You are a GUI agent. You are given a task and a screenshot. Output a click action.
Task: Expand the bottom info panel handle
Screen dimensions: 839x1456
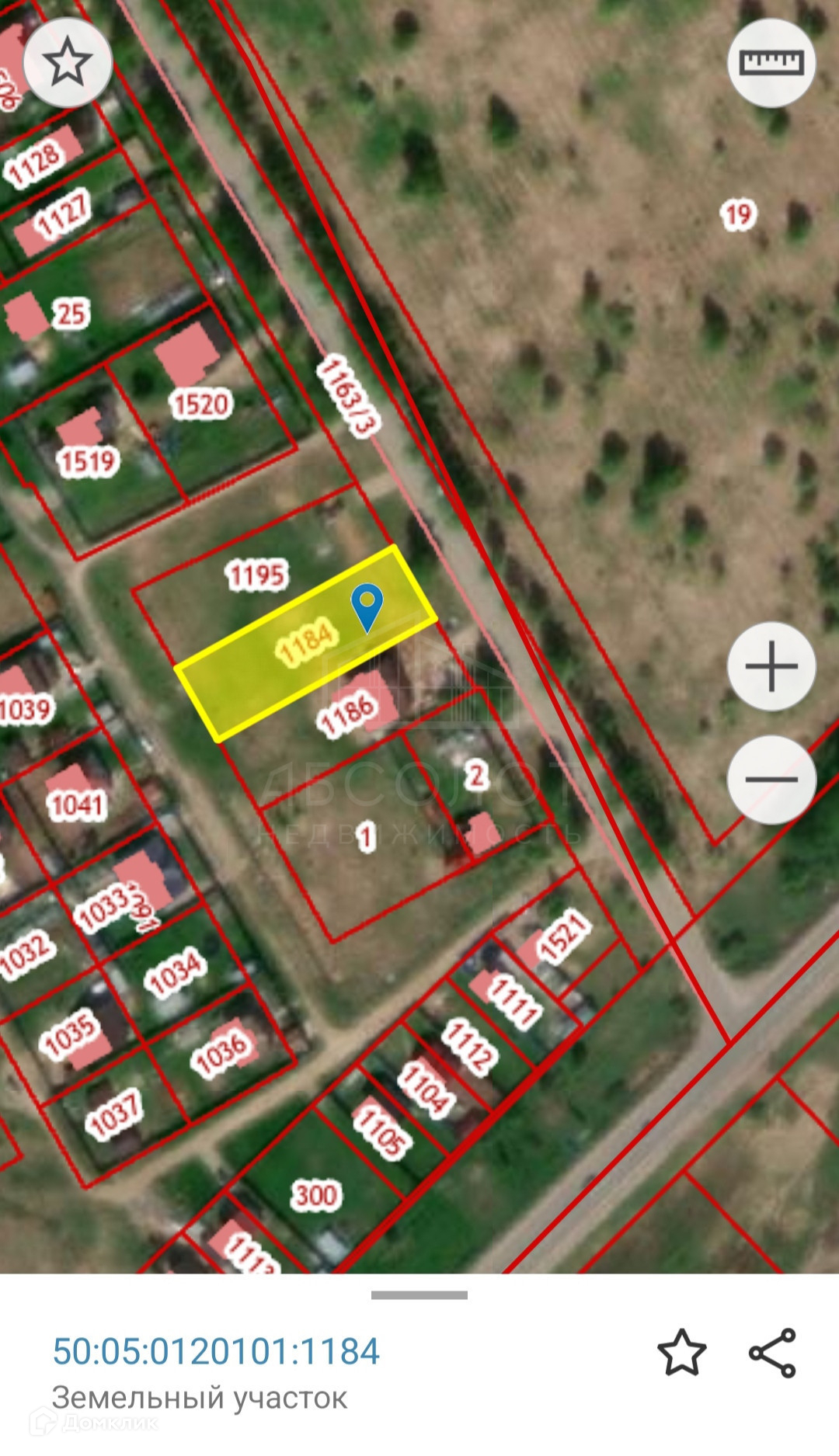pyautogui.click(x=419, y=1294)
